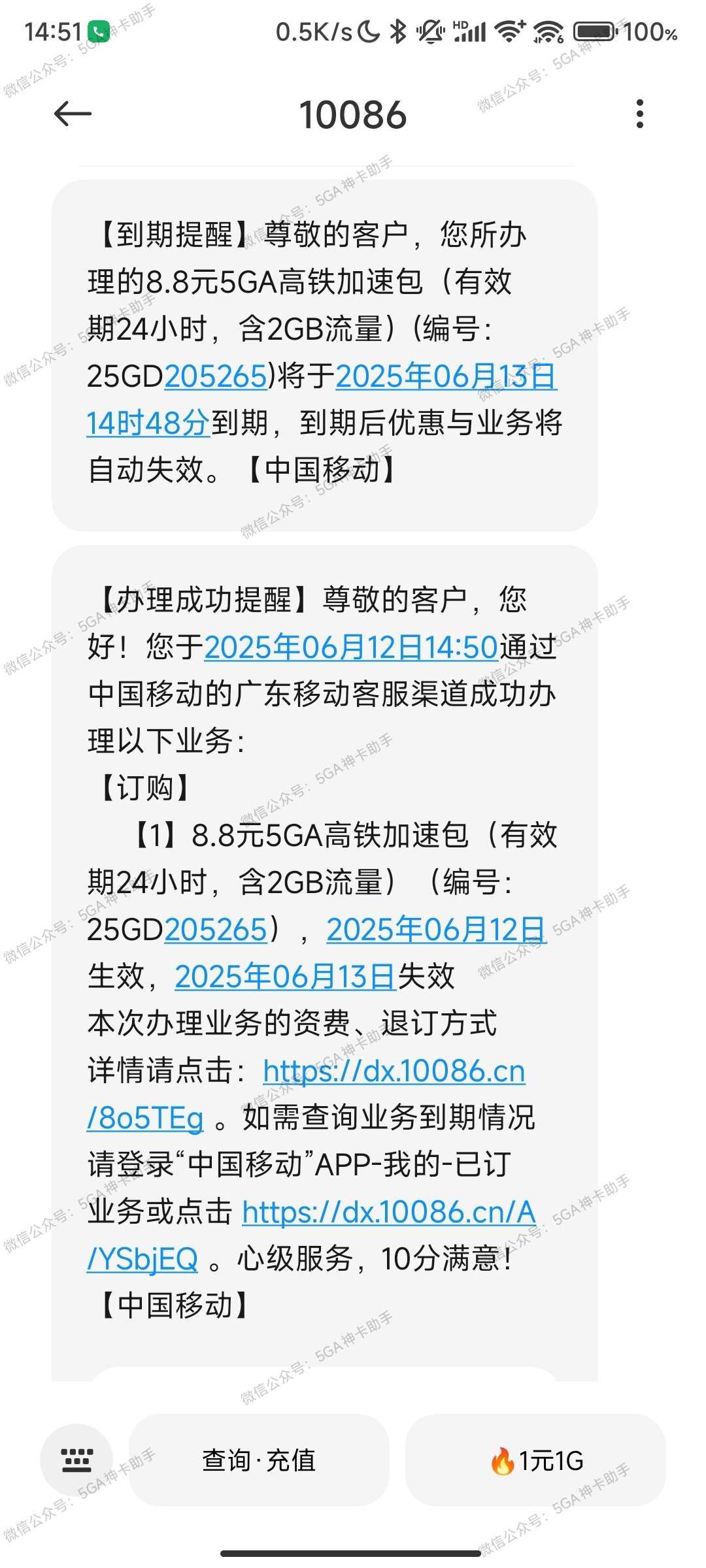Switch to the keyboard input
Viewport: 706px width, 1568px height.
coord(76,1460)
